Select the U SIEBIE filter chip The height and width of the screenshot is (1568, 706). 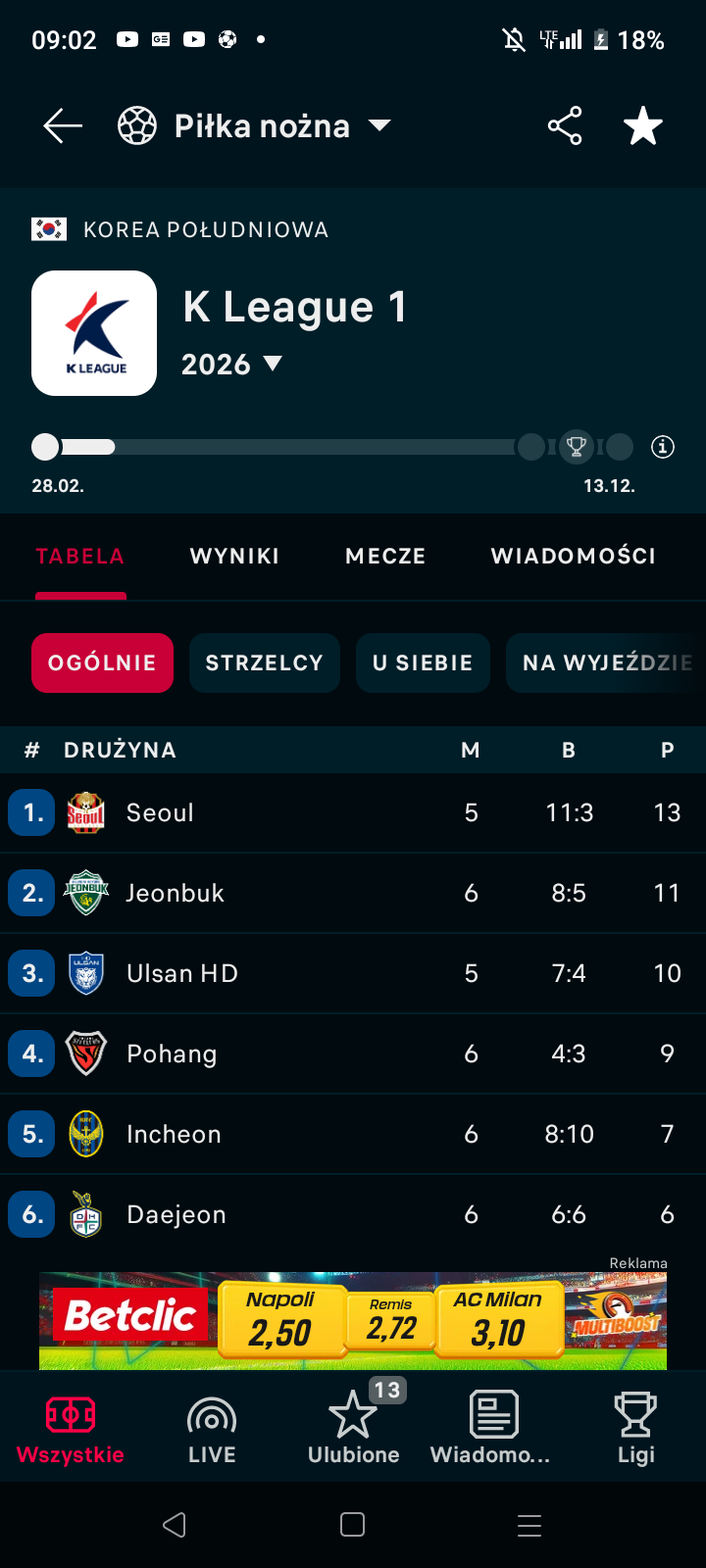[423, 663]
